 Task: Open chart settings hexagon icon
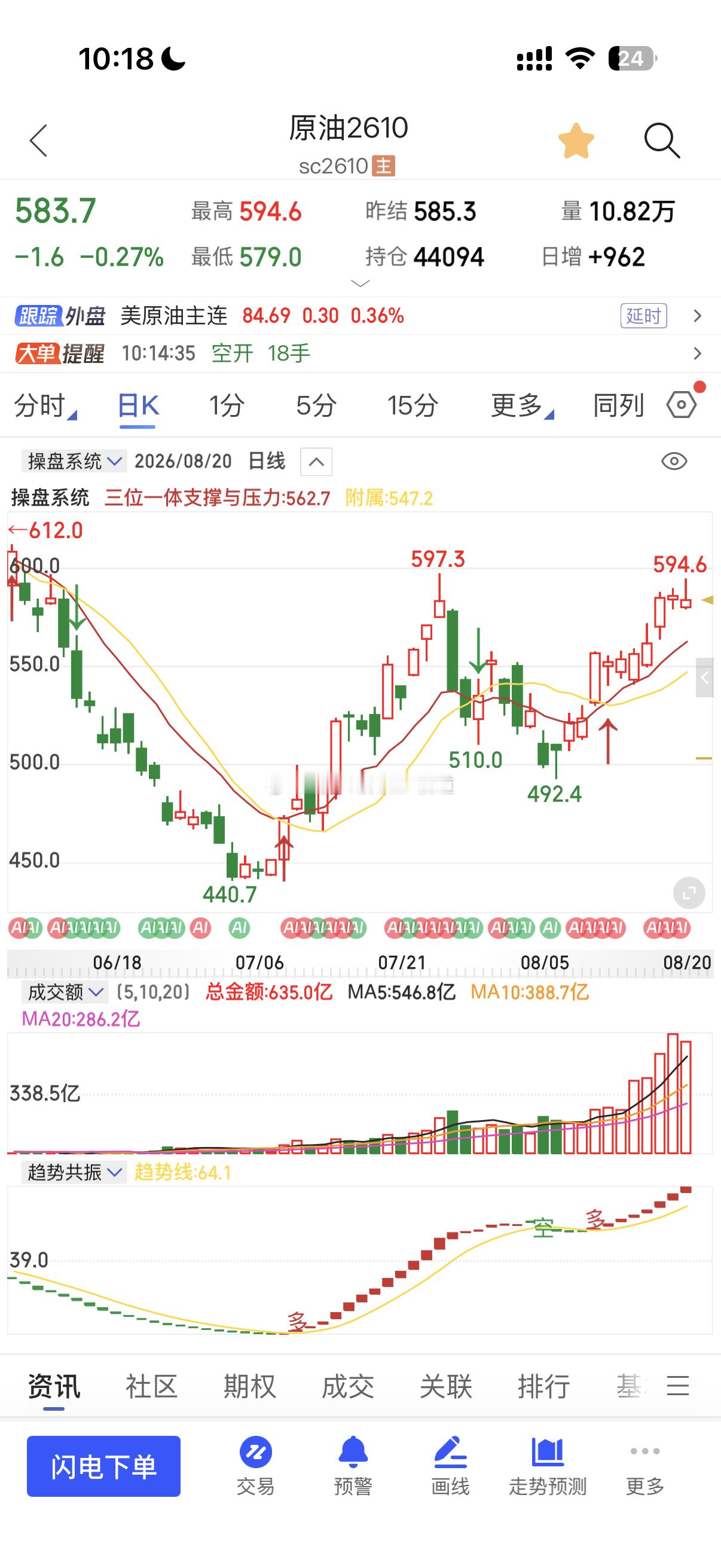point(682,405)
